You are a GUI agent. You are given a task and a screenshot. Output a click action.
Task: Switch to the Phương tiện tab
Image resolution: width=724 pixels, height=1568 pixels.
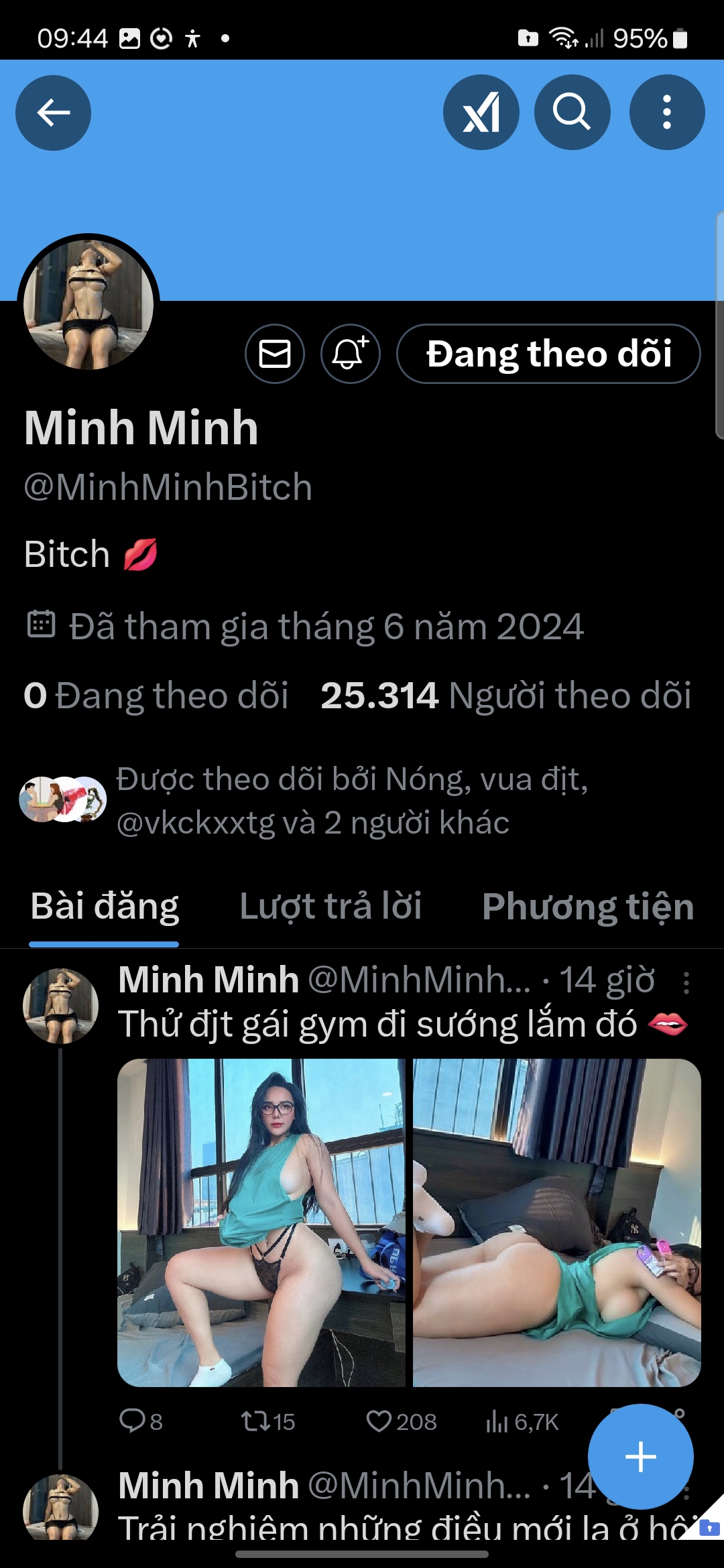pyautogui.click(x=588, y=907)
